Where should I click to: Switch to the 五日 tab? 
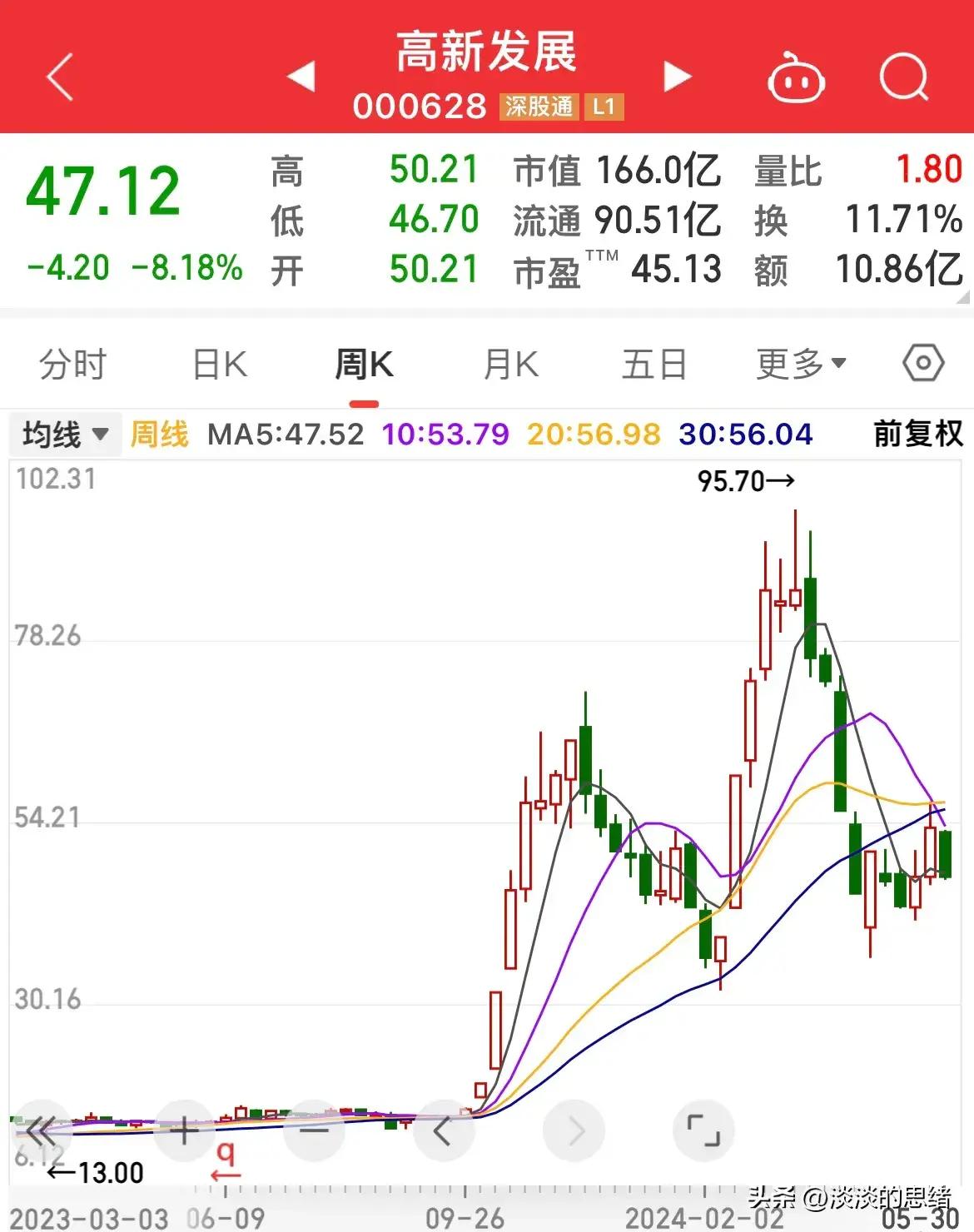pyautogui.click(x=654, y=365)
